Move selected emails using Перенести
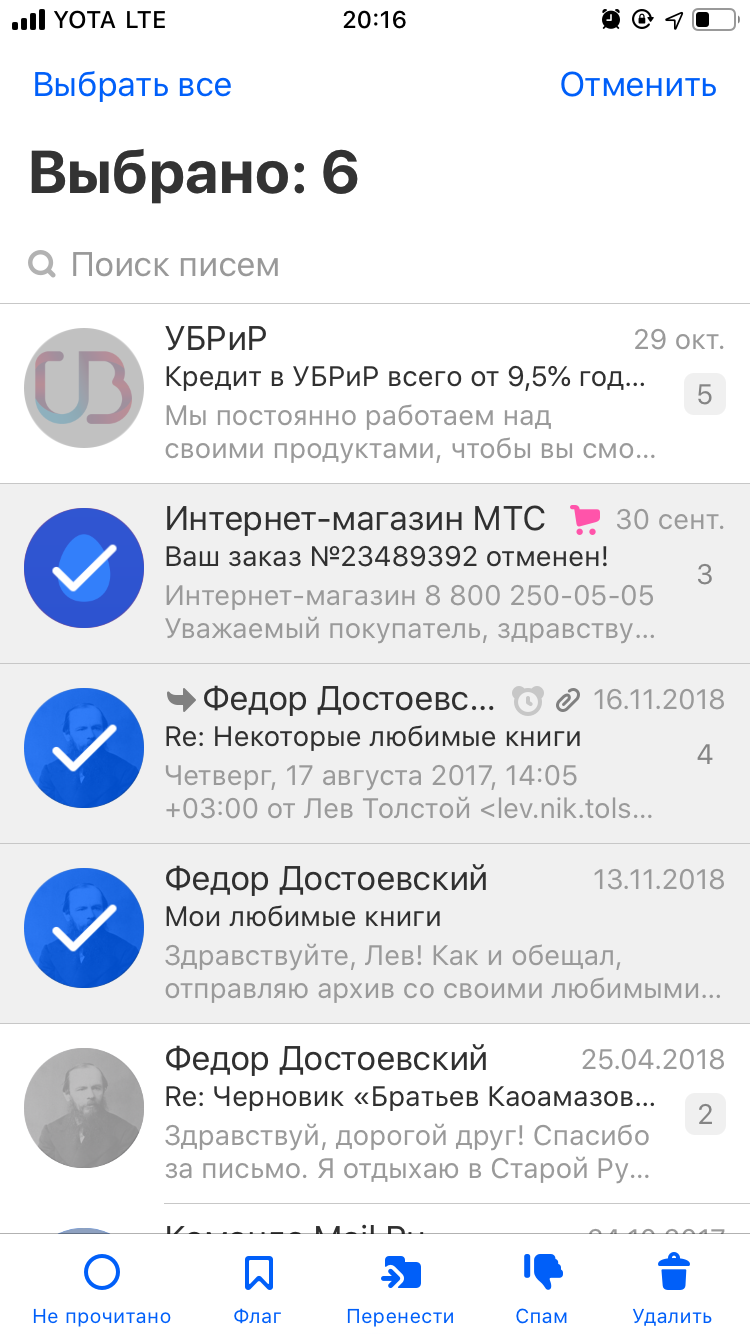Viewport: 750px width, 1334px height. [400, 1290]
